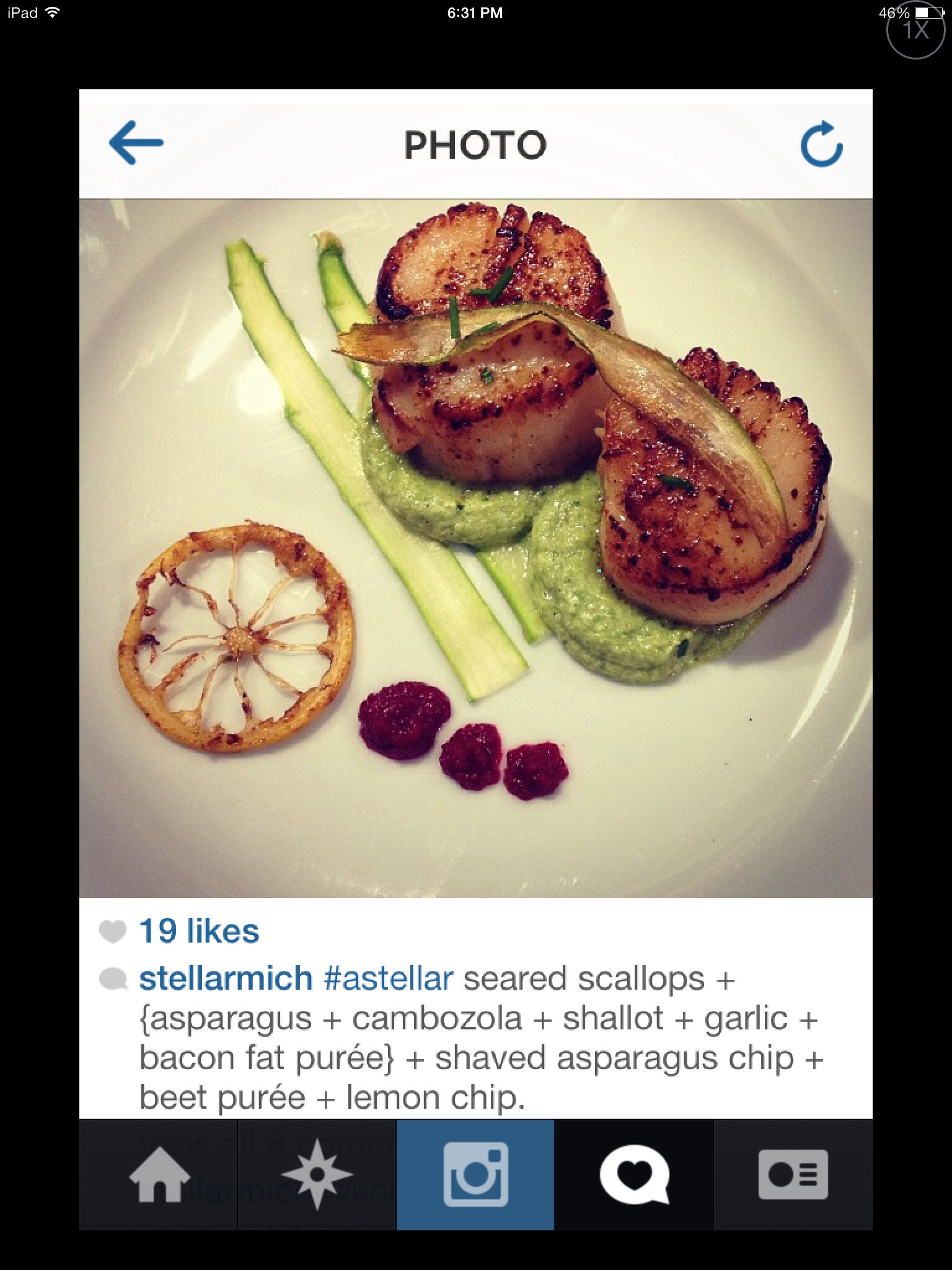The image size is (952, 1270).
Task: Switch to the Home feed tab
Action: coord(159,1175)
